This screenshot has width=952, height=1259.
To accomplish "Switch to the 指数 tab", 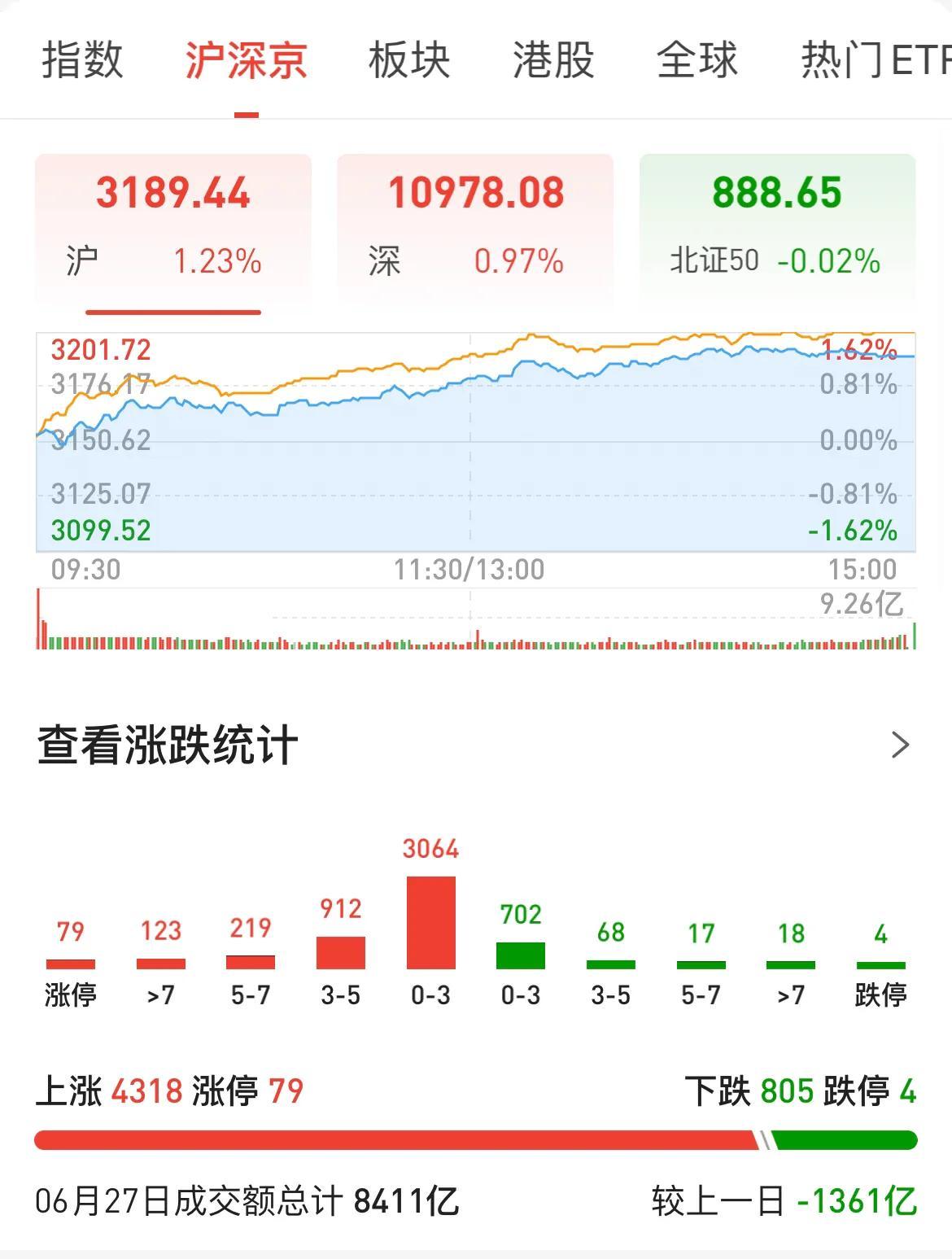I will tap(82, 60).
